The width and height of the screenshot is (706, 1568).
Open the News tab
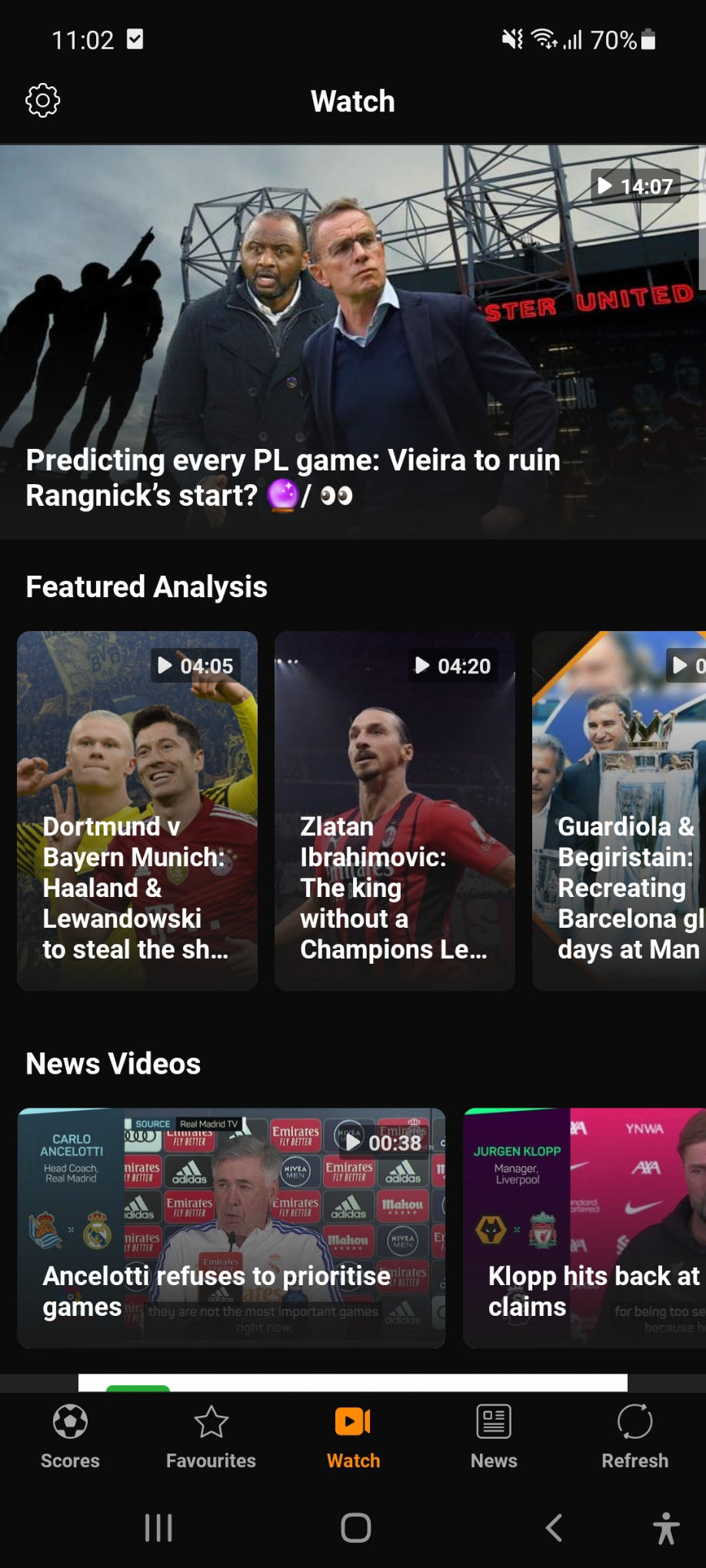tap(494, 1437)
